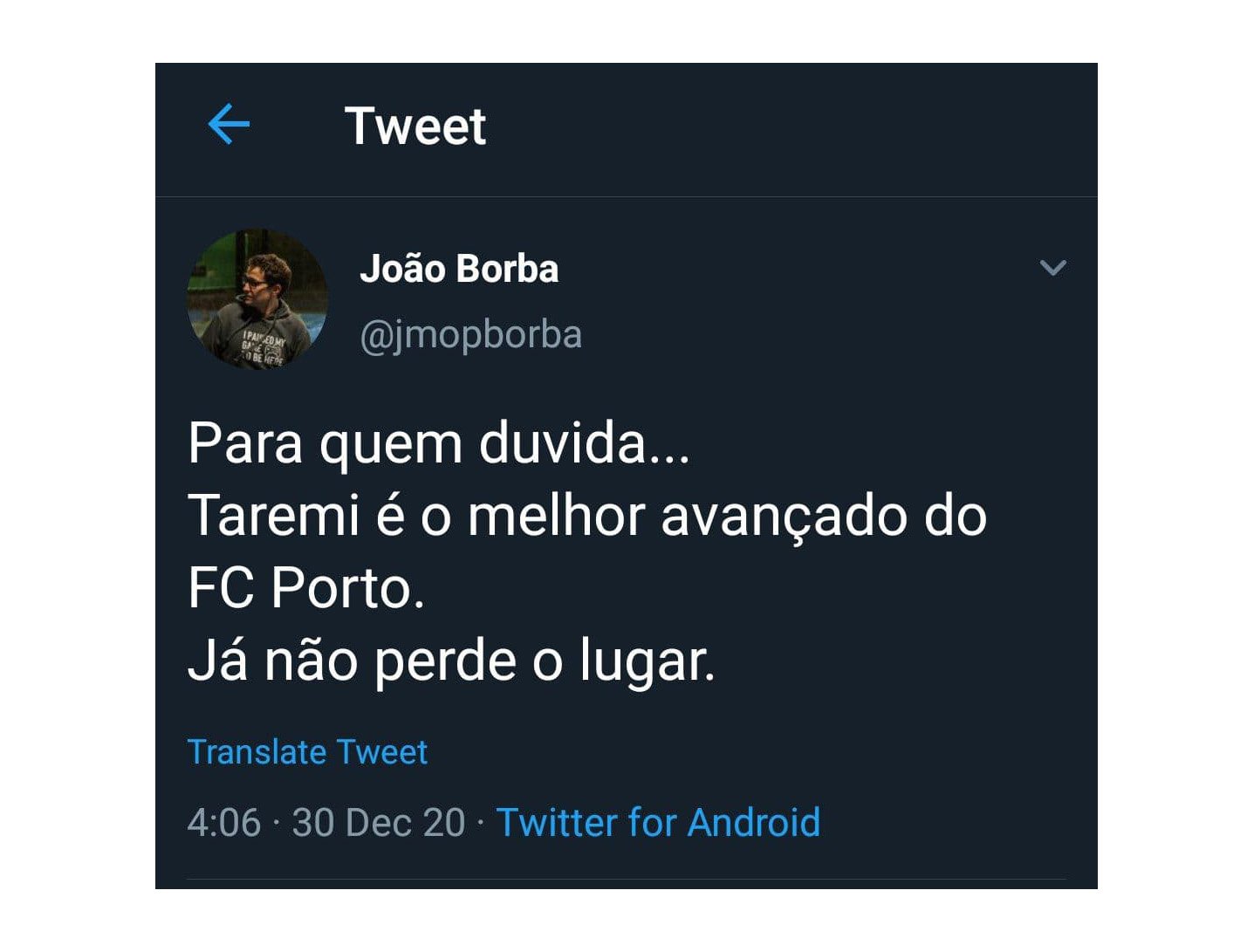Open João Borba's profile picture

[x=257, y=299]
